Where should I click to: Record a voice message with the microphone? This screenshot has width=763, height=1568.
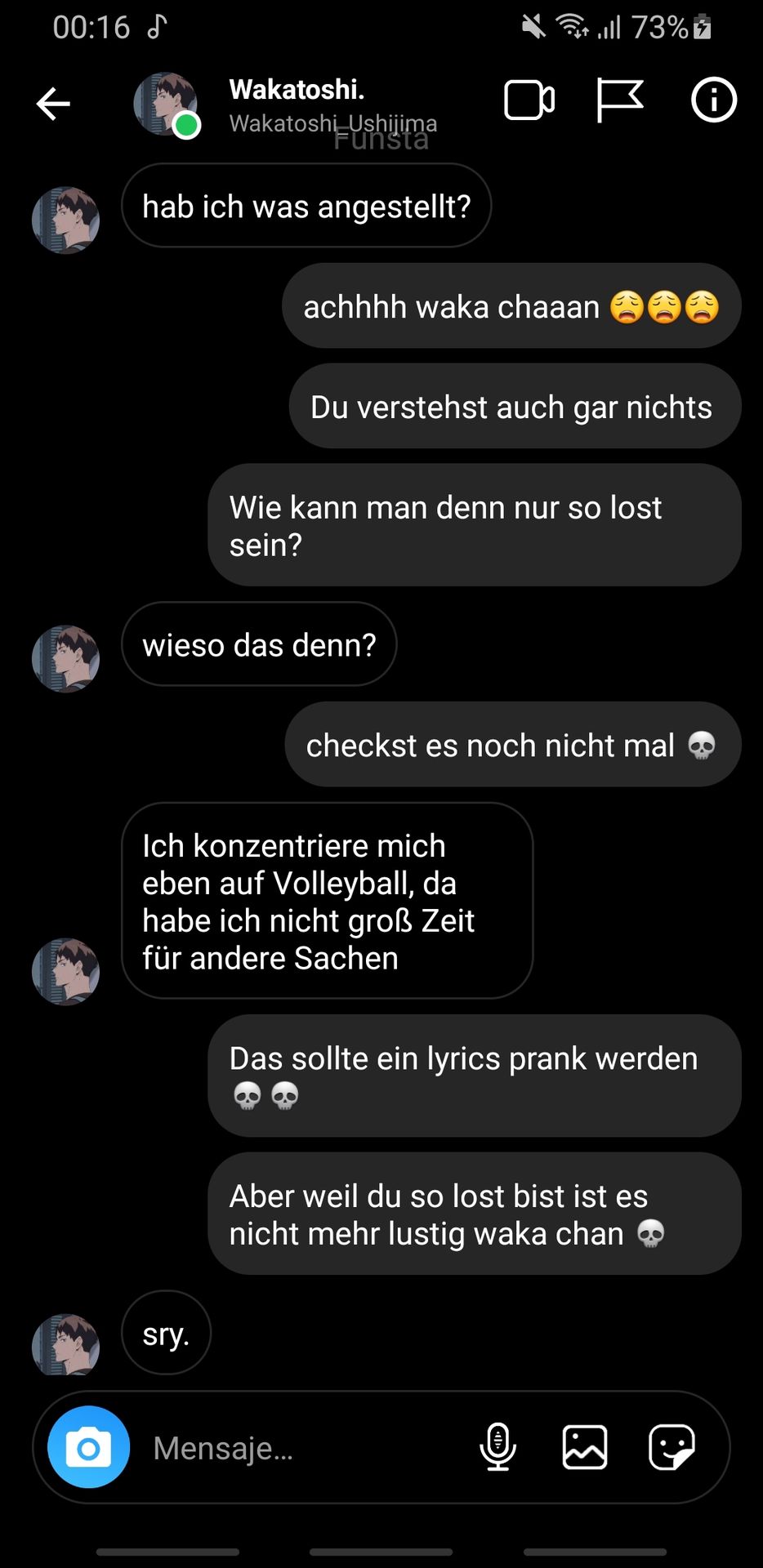(x=498, y=1446)
